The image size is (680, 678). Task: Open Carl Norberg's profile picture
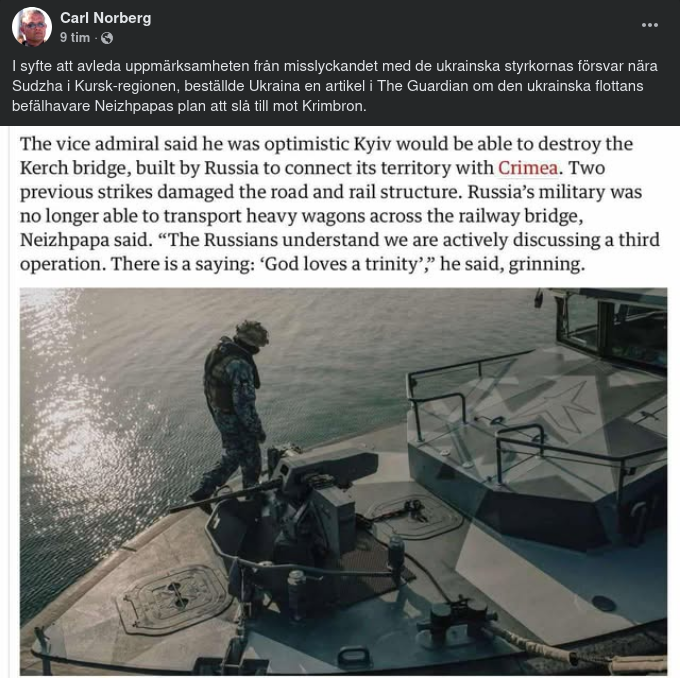tap(31, 27)
